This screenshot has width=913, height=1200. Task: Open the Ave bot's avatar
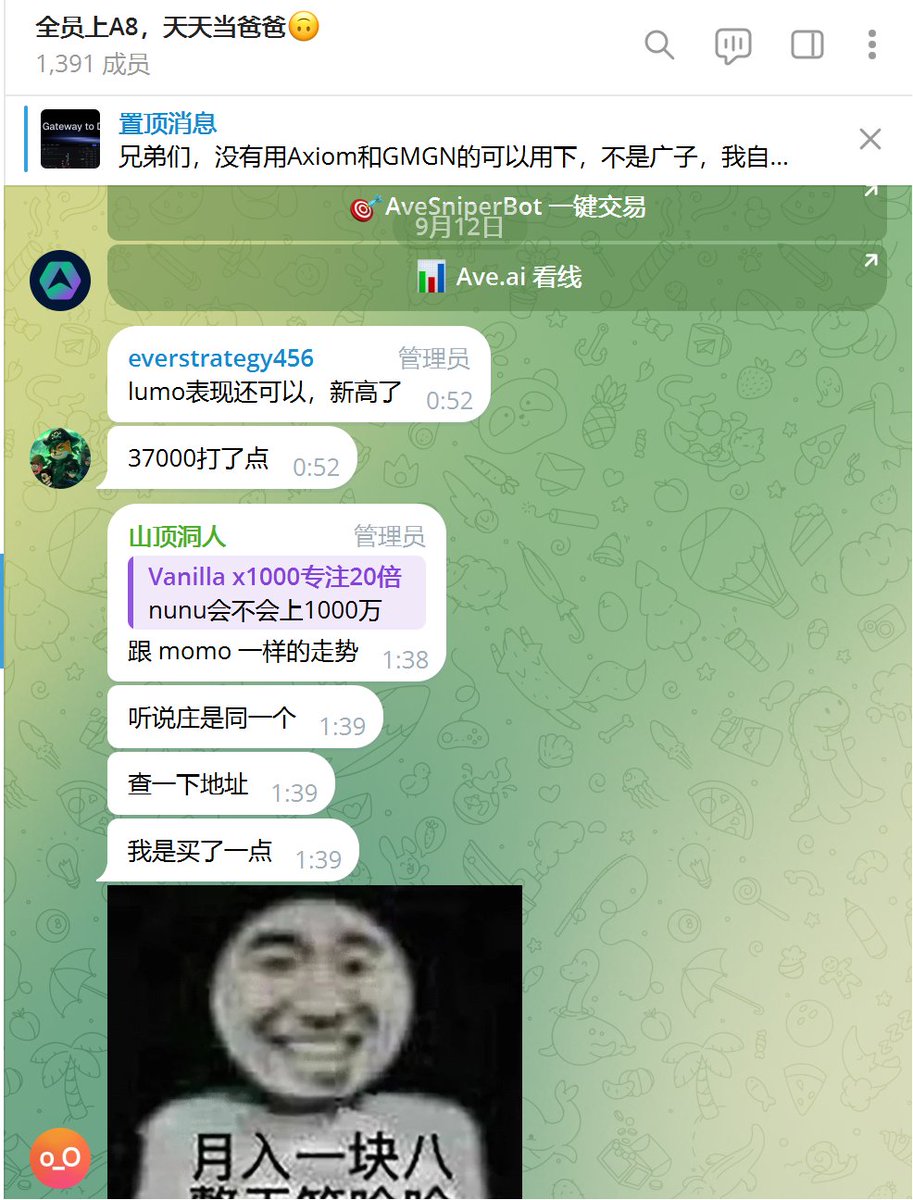[60, 280]
